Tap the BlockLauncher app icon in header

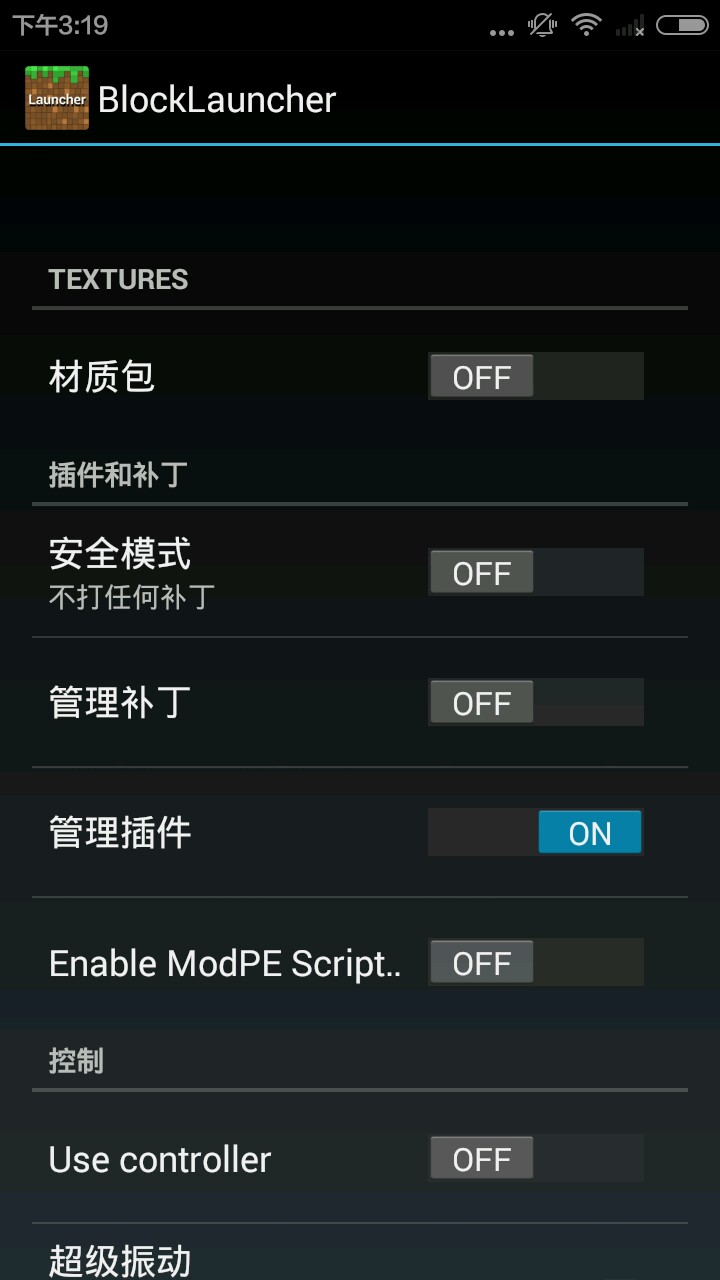click(57, 98)
